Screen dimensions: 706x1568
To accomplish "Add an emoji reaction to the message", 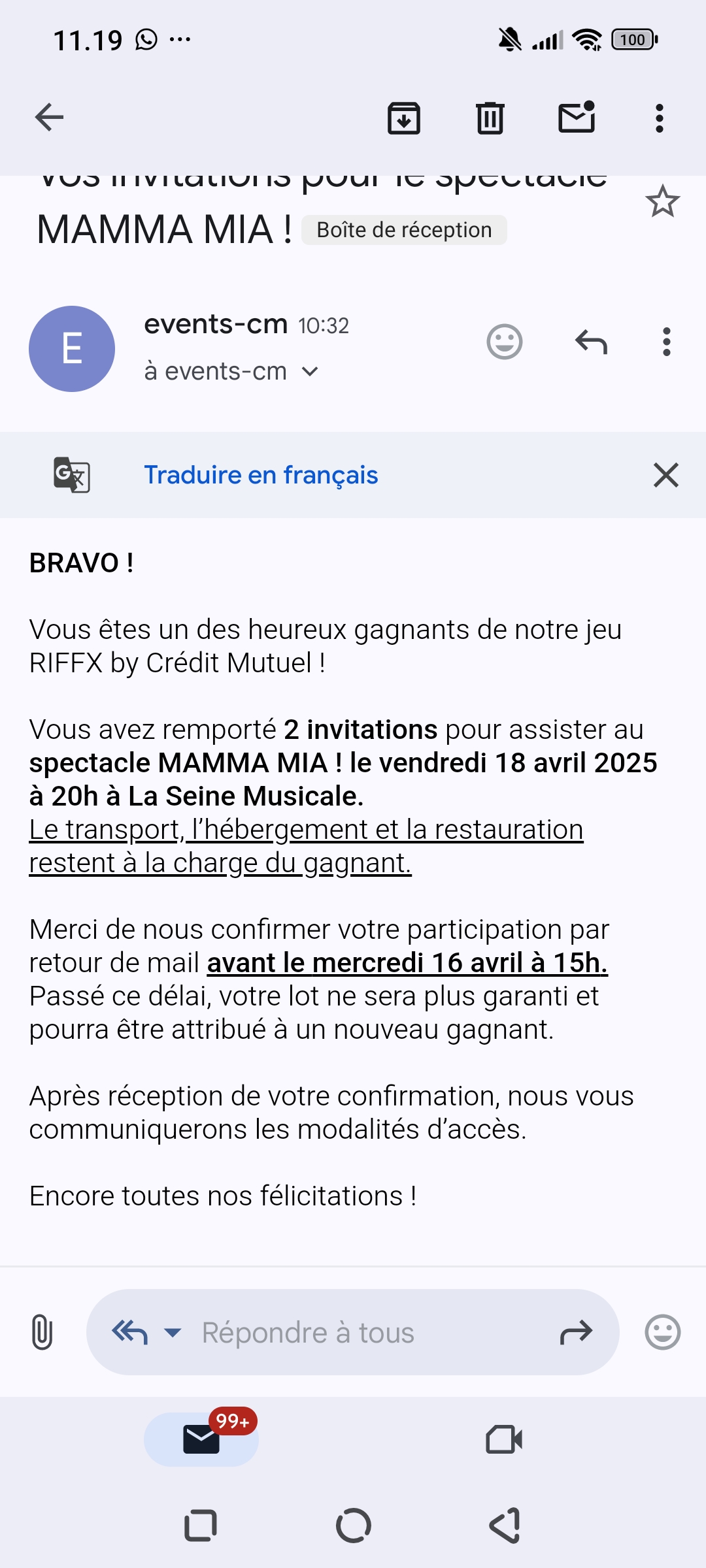I will pos(505,342).
